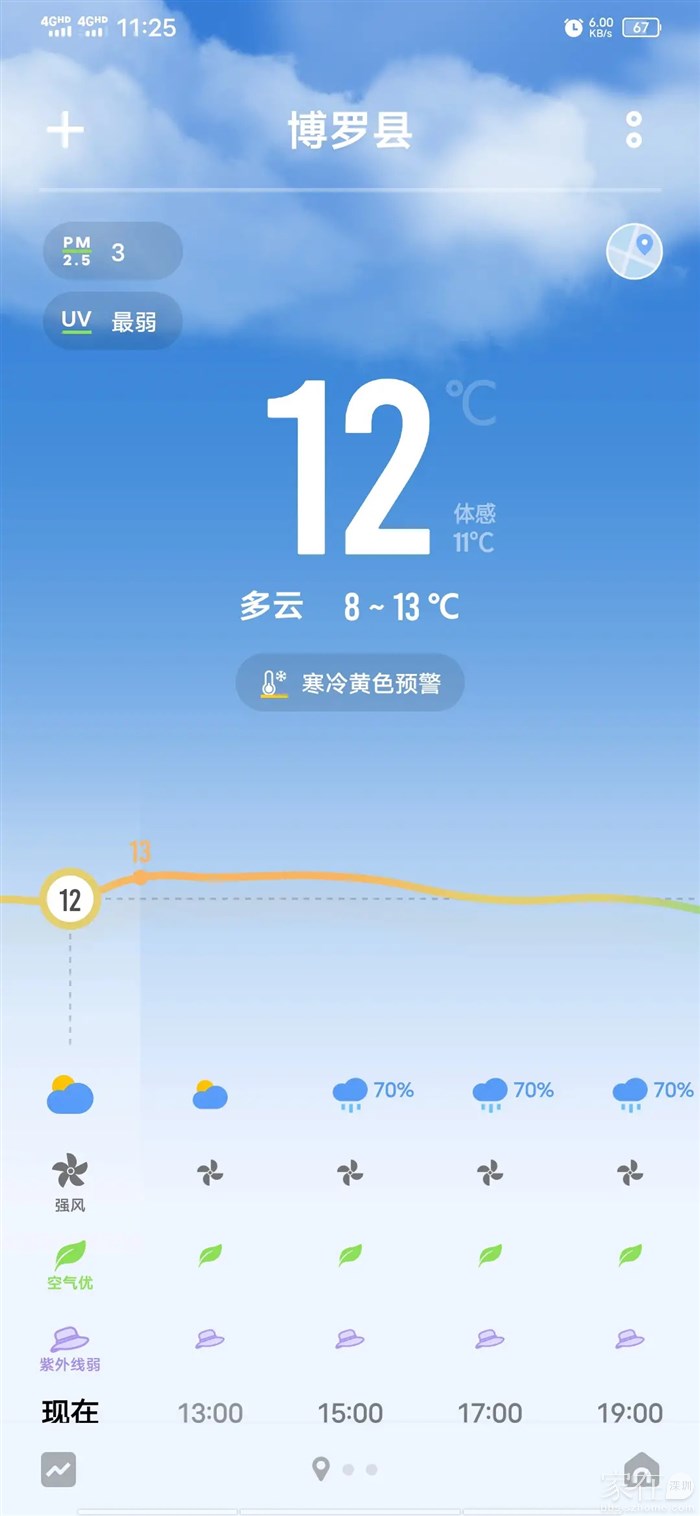Add a new city with the plus icon
The height and width of the screenshot is (1516, 700).
[65, 130]
